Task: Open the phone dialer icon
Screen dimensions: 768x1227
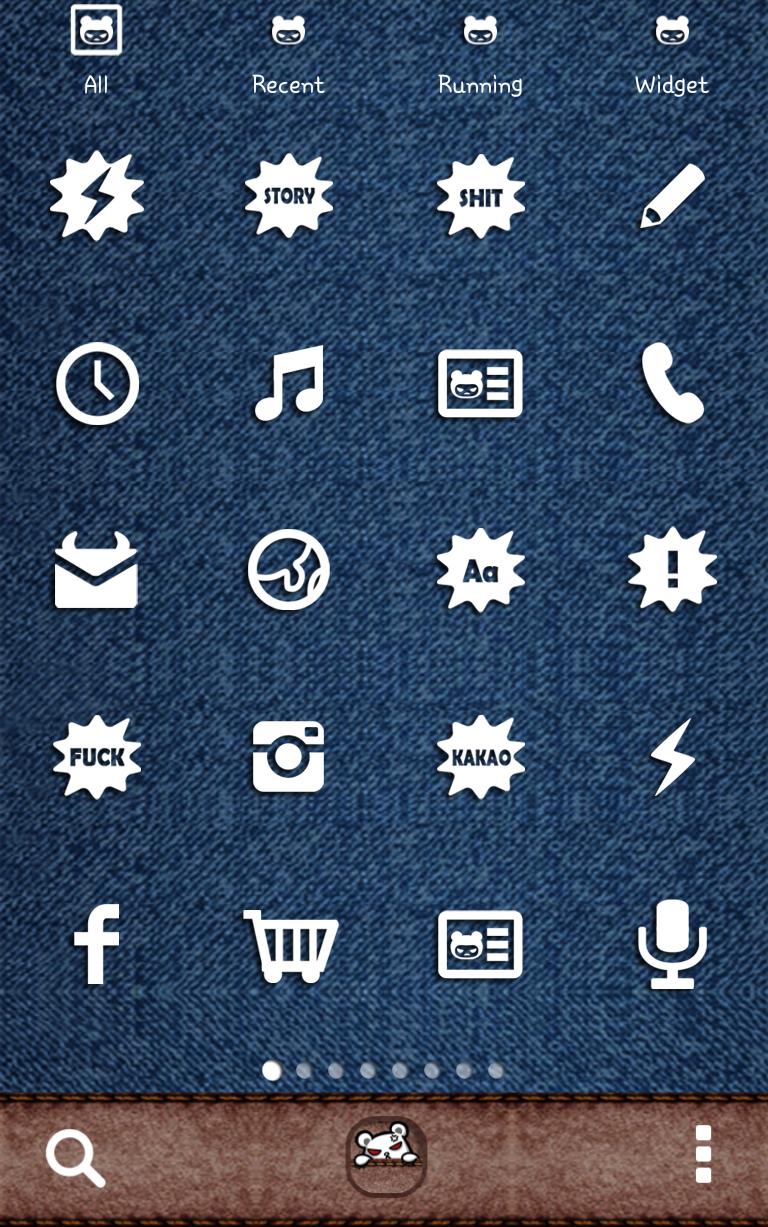Action: coord(673,382)
